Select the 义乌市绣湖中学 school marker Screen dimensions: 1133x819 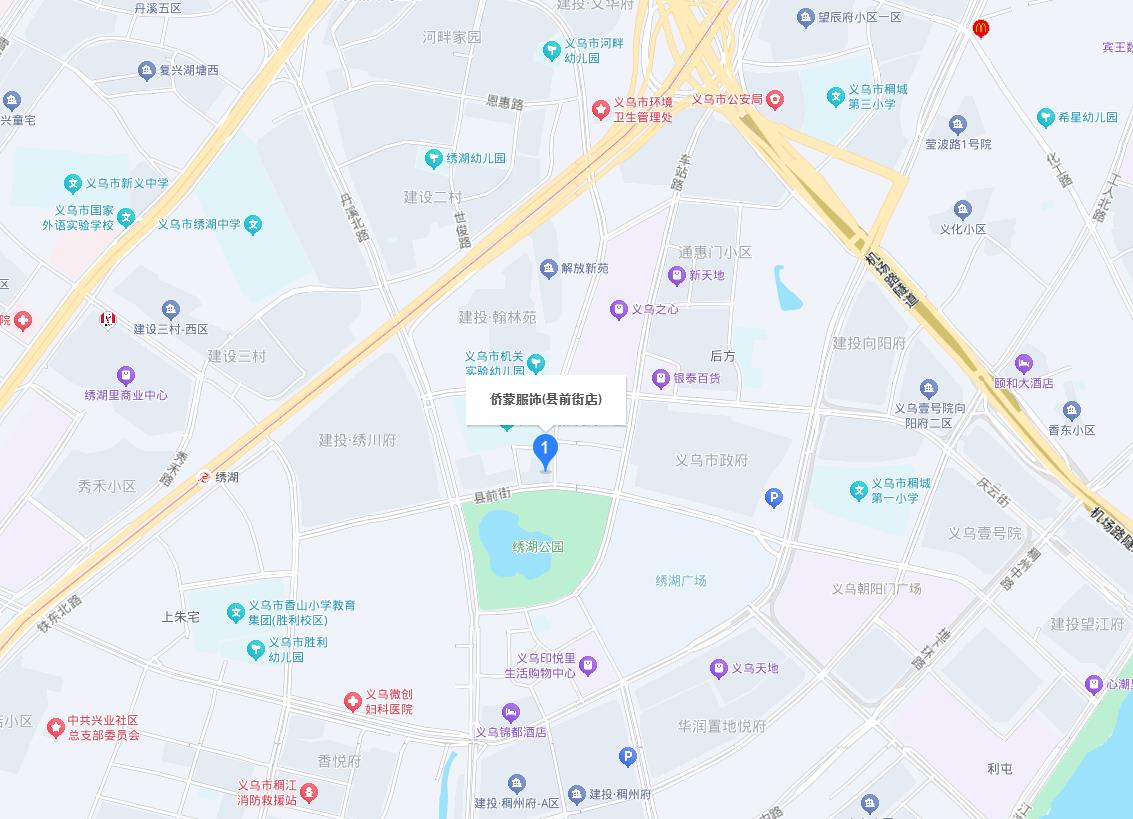[x=253, y=225]
